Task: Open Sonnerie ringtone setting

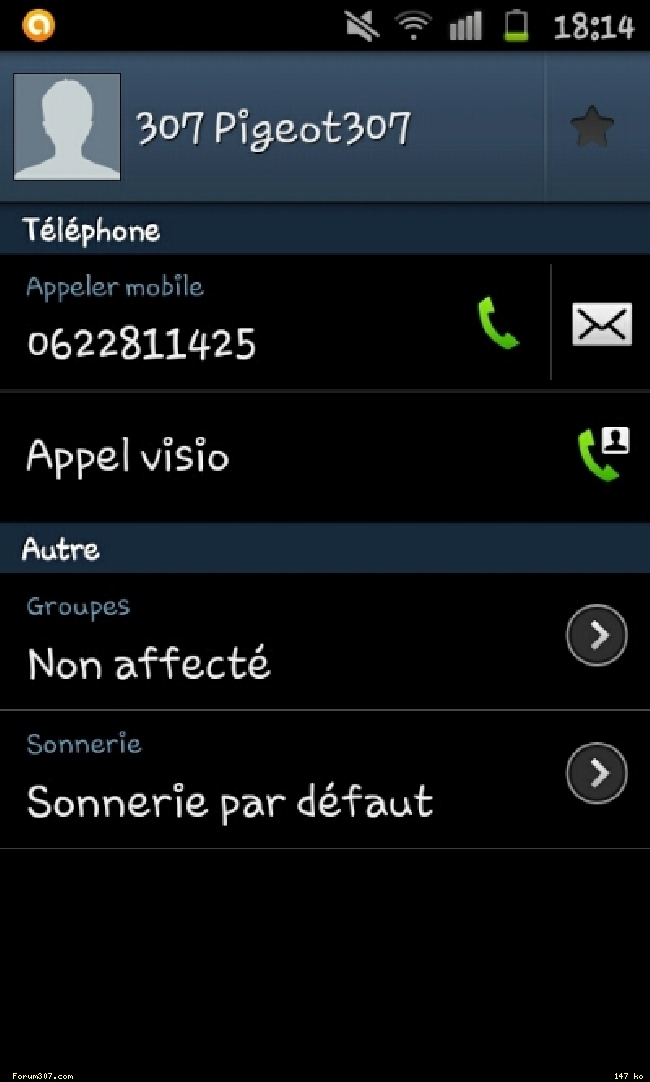Action: 325,779
